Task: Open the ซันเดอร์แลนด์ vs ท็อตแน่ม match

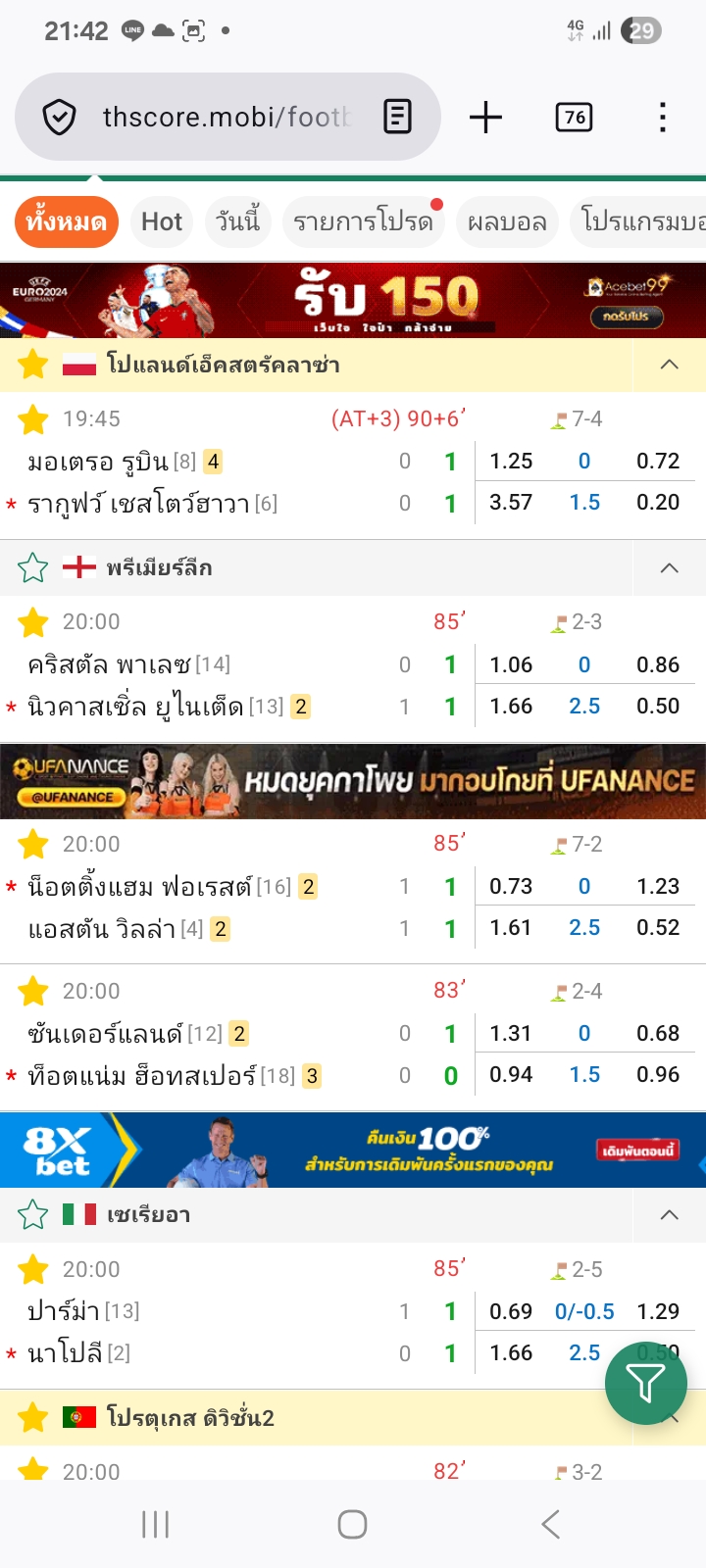Action: 196,1054
